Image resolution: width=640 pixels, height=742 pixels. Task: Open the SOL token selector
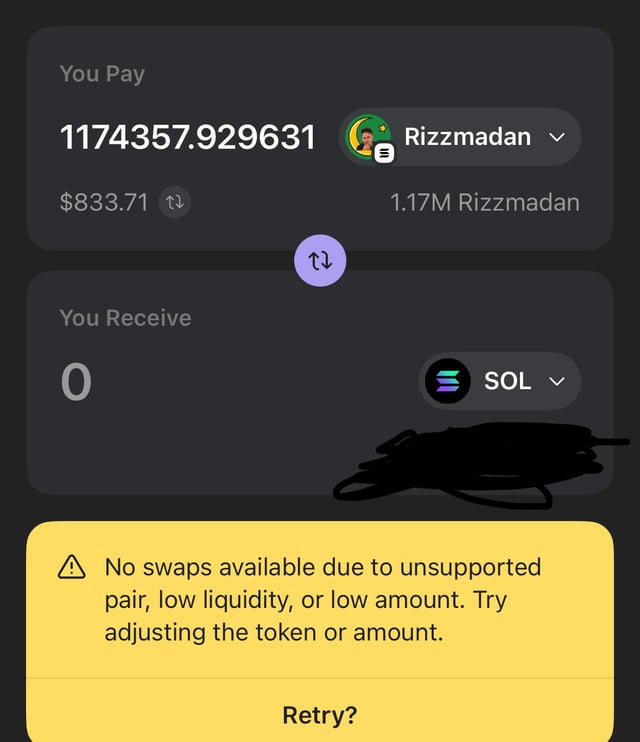[x=499, y=381]
